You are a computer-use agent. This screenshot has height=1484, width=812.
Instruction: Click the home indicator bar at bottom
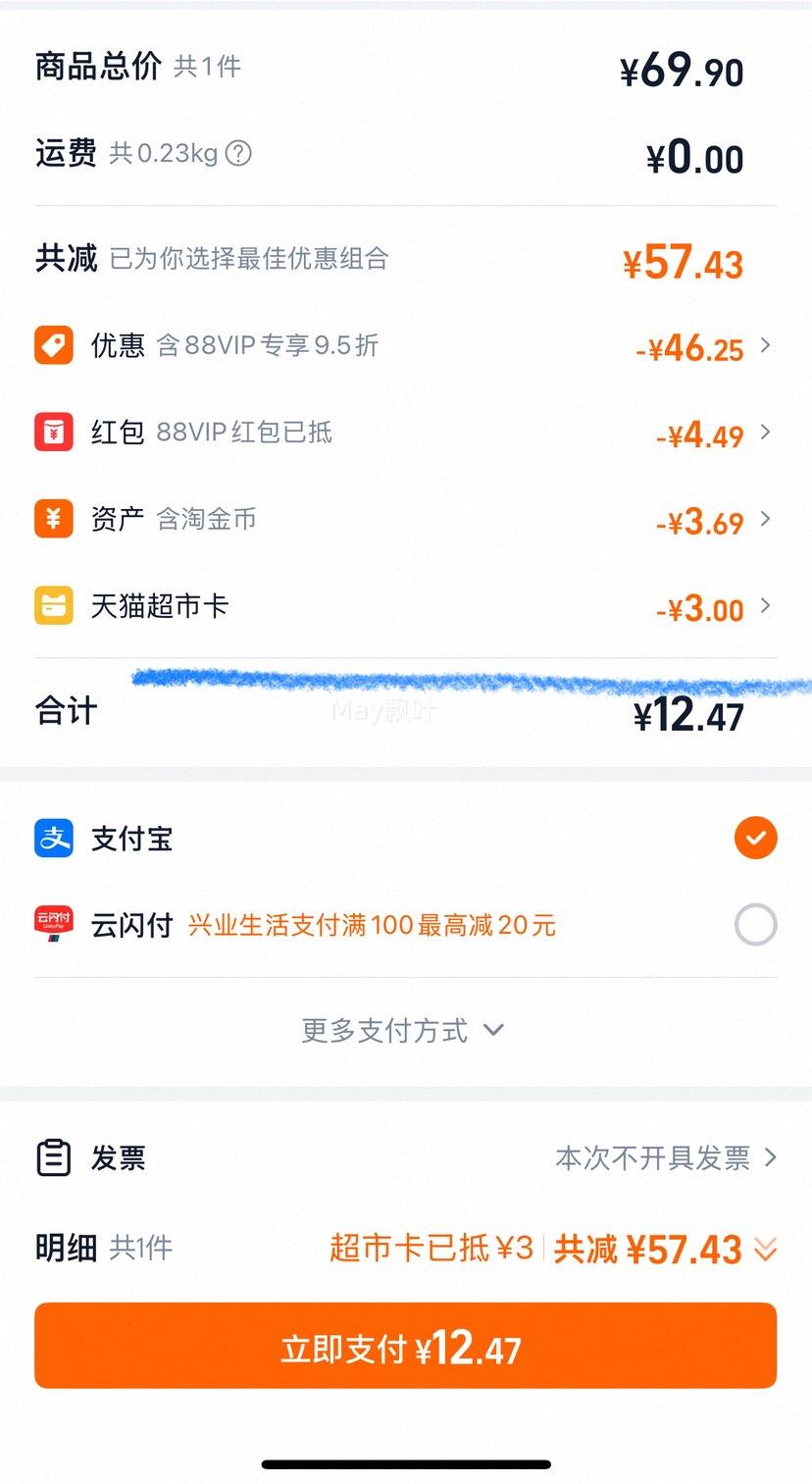point(405,1463)
